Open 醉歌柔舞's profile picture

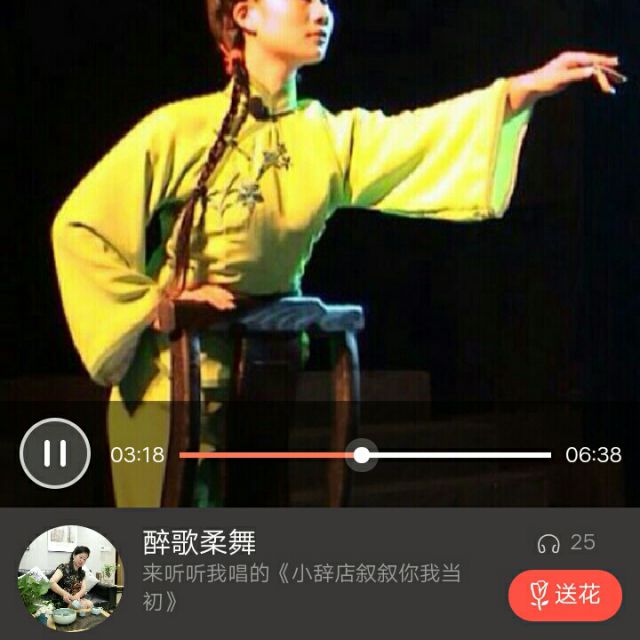[67, 577]
